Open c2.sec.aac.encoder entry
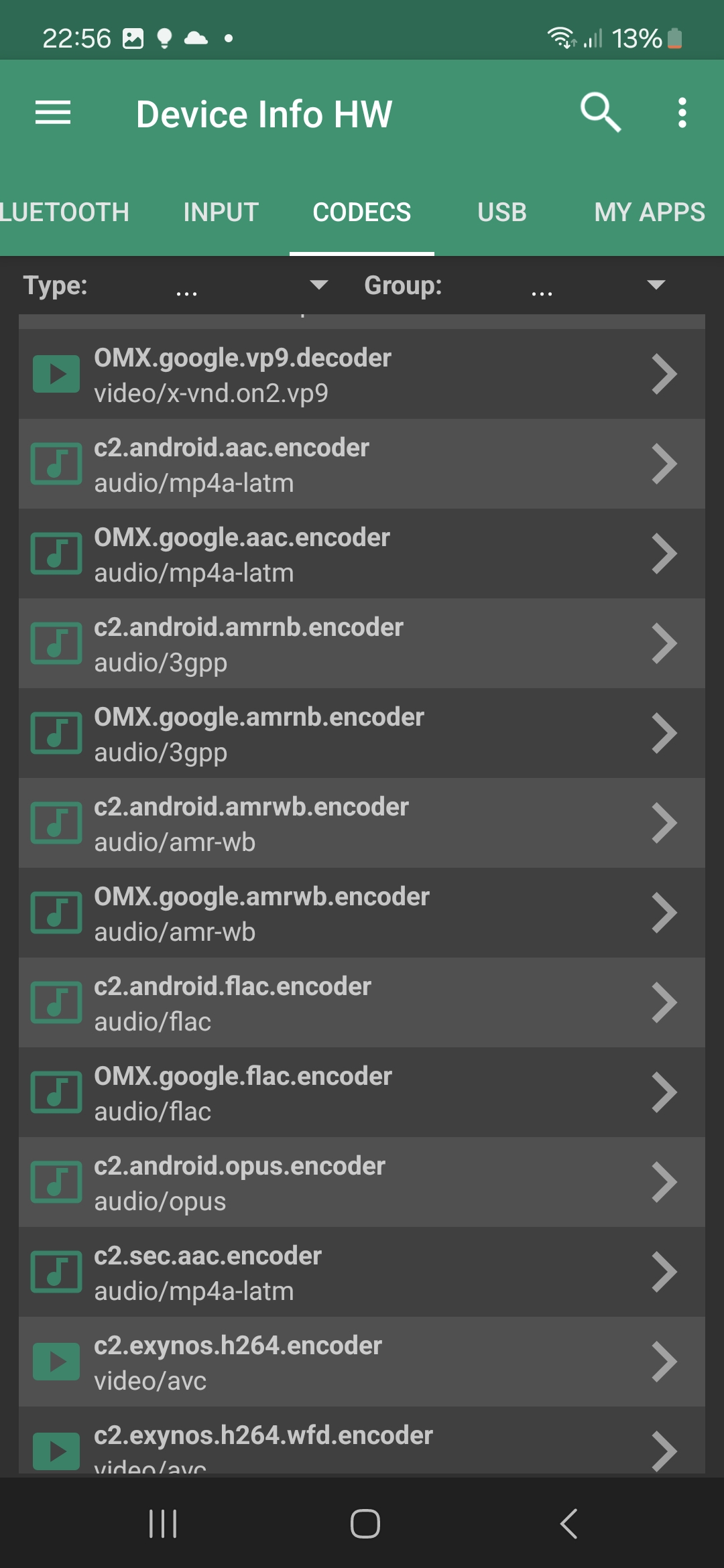The width and height of the screenshot is (724, 1568). [x=362, y=1272]
